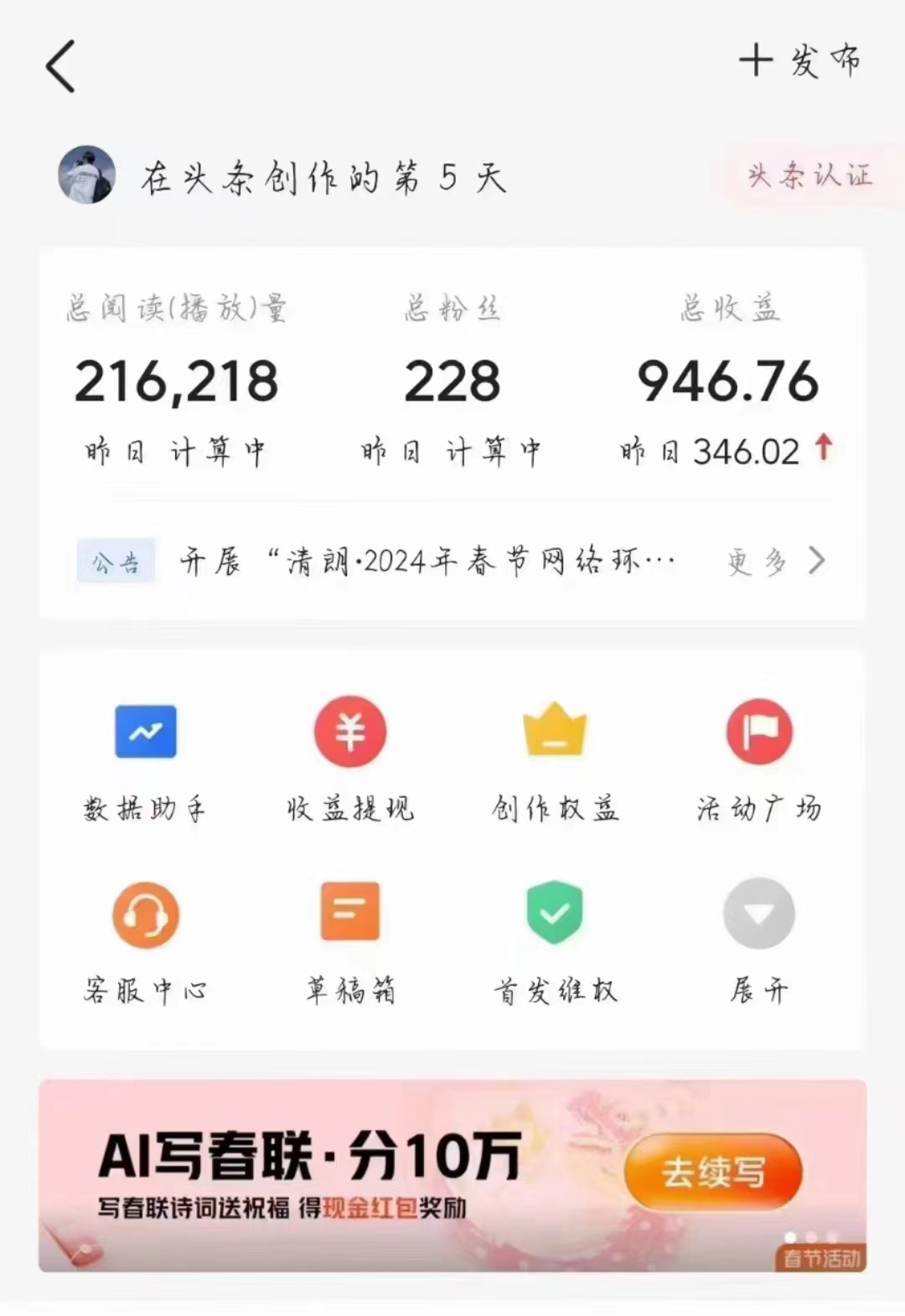
Task: View the 总粉丝 total followers details
Action: (x=452, y=381)
